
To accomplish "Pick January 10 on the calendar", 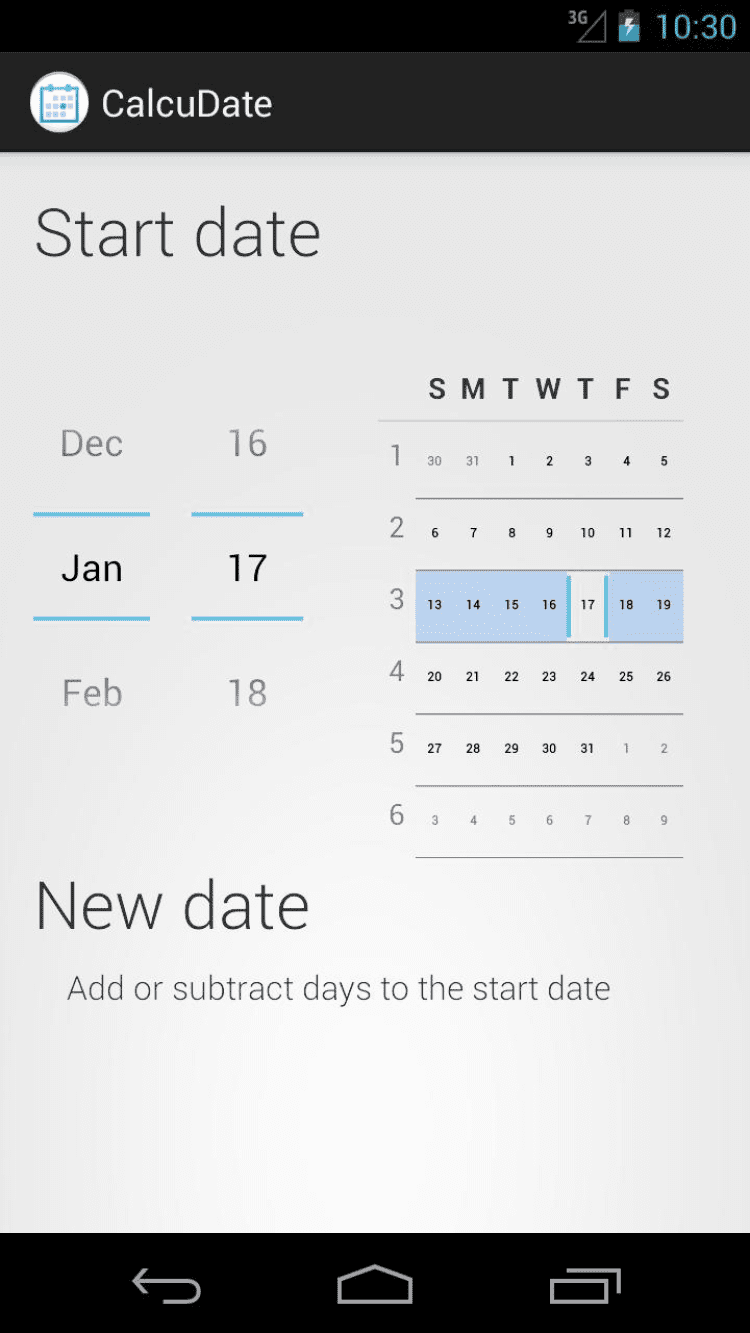I will [x=587, y=533].
